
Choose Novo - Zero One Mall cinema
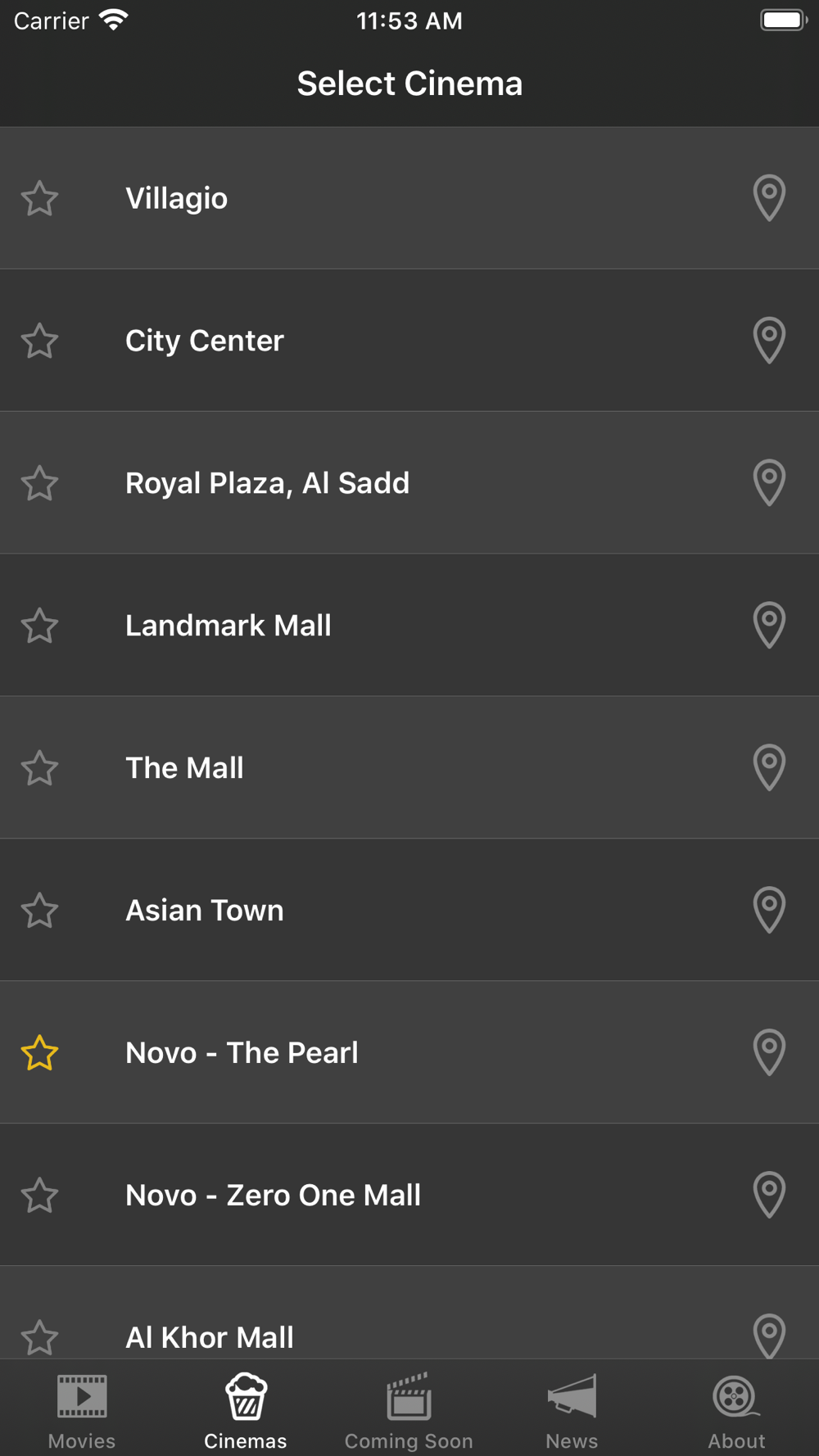tap(409, 1196)
